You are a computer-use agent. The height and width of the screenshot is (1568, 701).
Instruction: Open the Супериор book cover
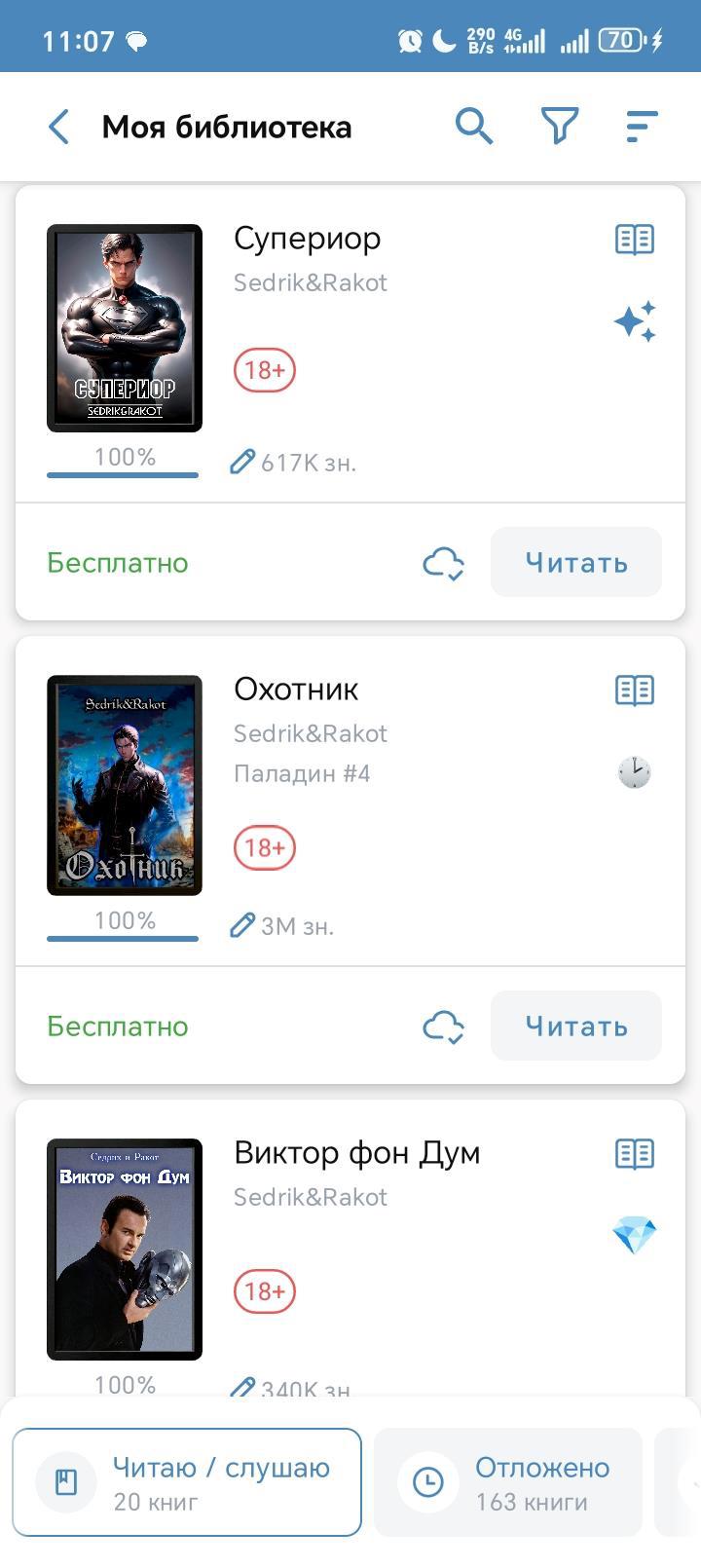125,328
